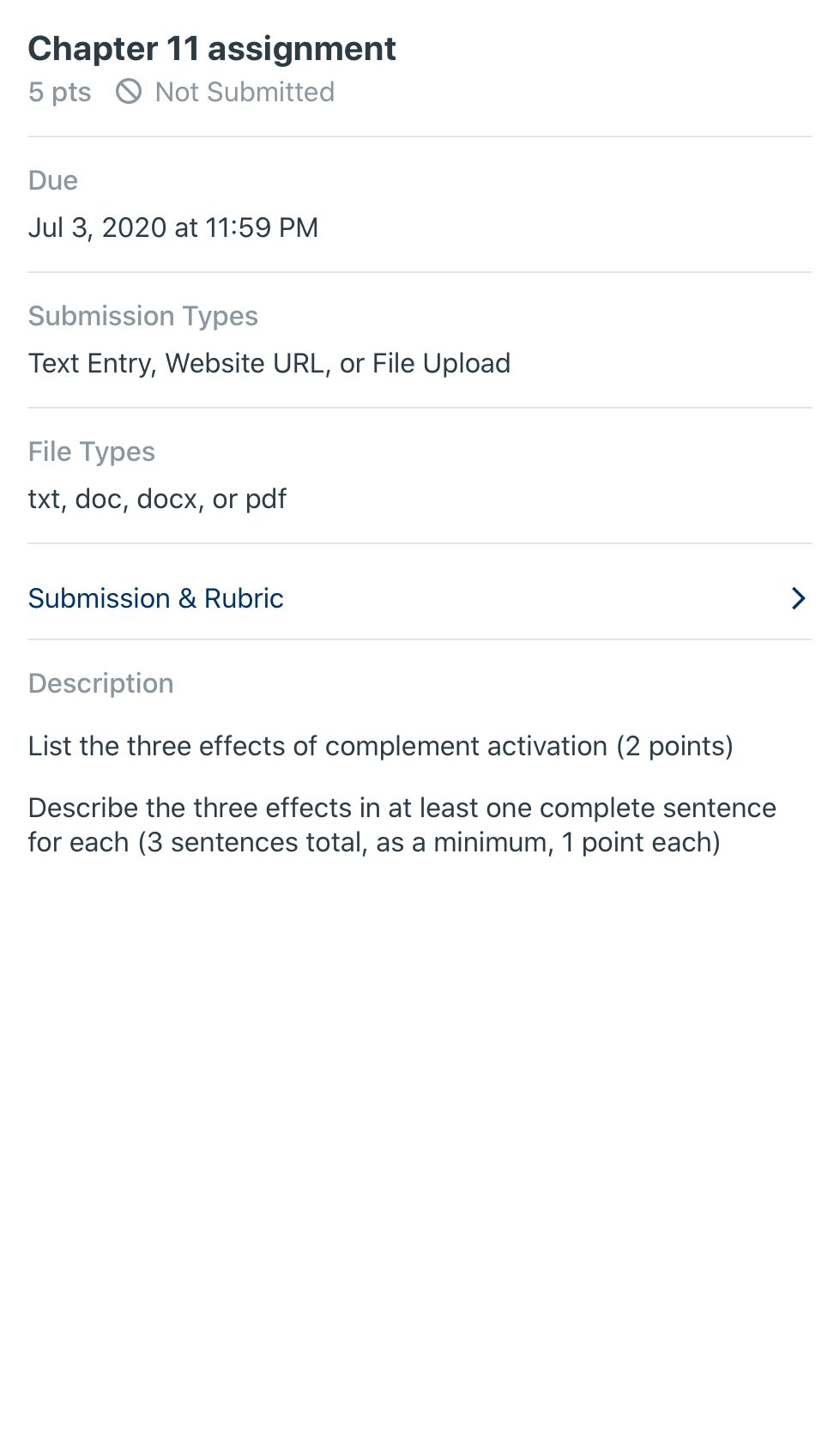Select the second description paragraph

[x=402, y=824]
